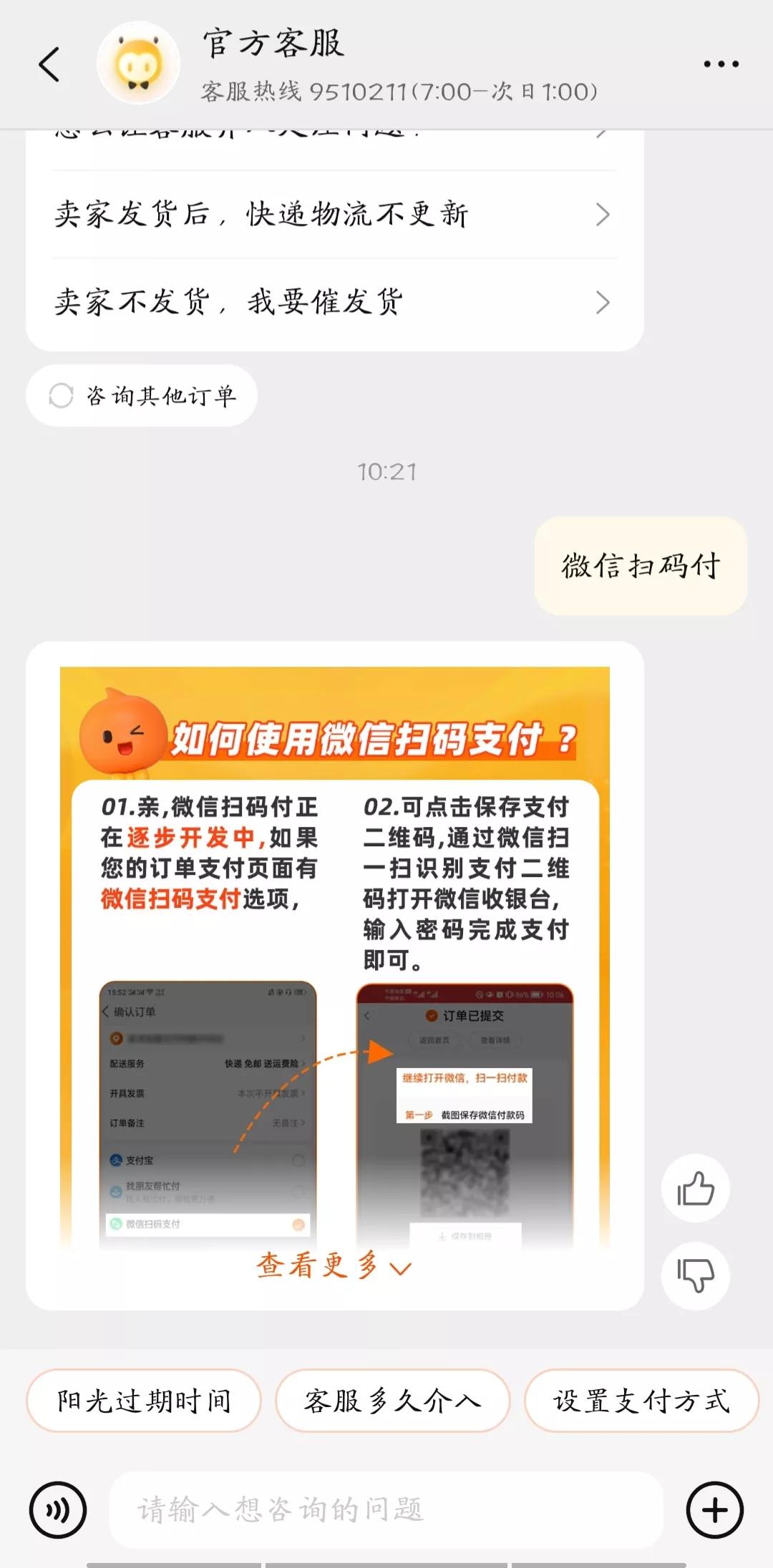Go back from the 官方客服 chat
The width and height of the screenshot is (773, 1568).
pyautogui.click(x=49, y=64)
